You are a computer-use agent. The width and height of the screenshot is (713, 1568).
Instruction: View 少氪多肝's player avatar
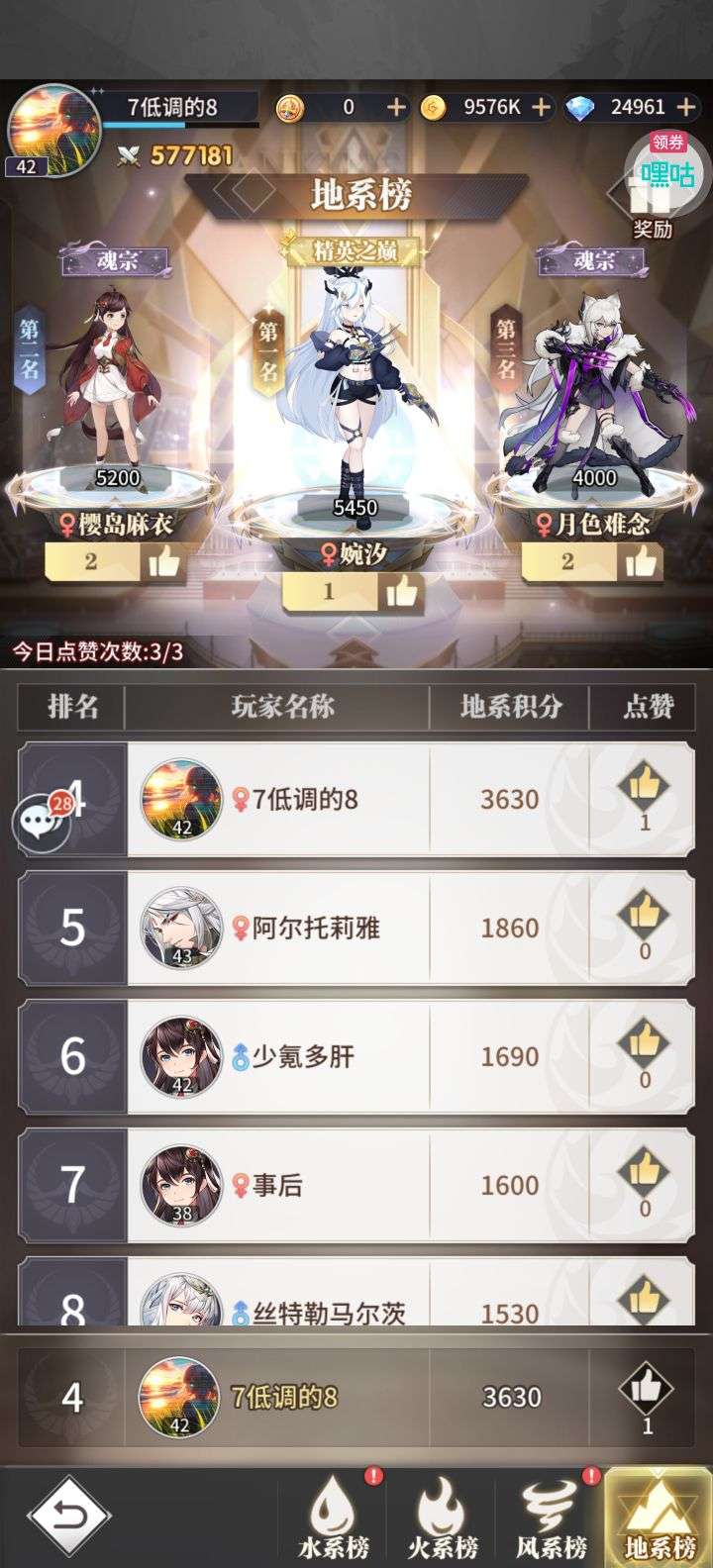click(181, 1055)
